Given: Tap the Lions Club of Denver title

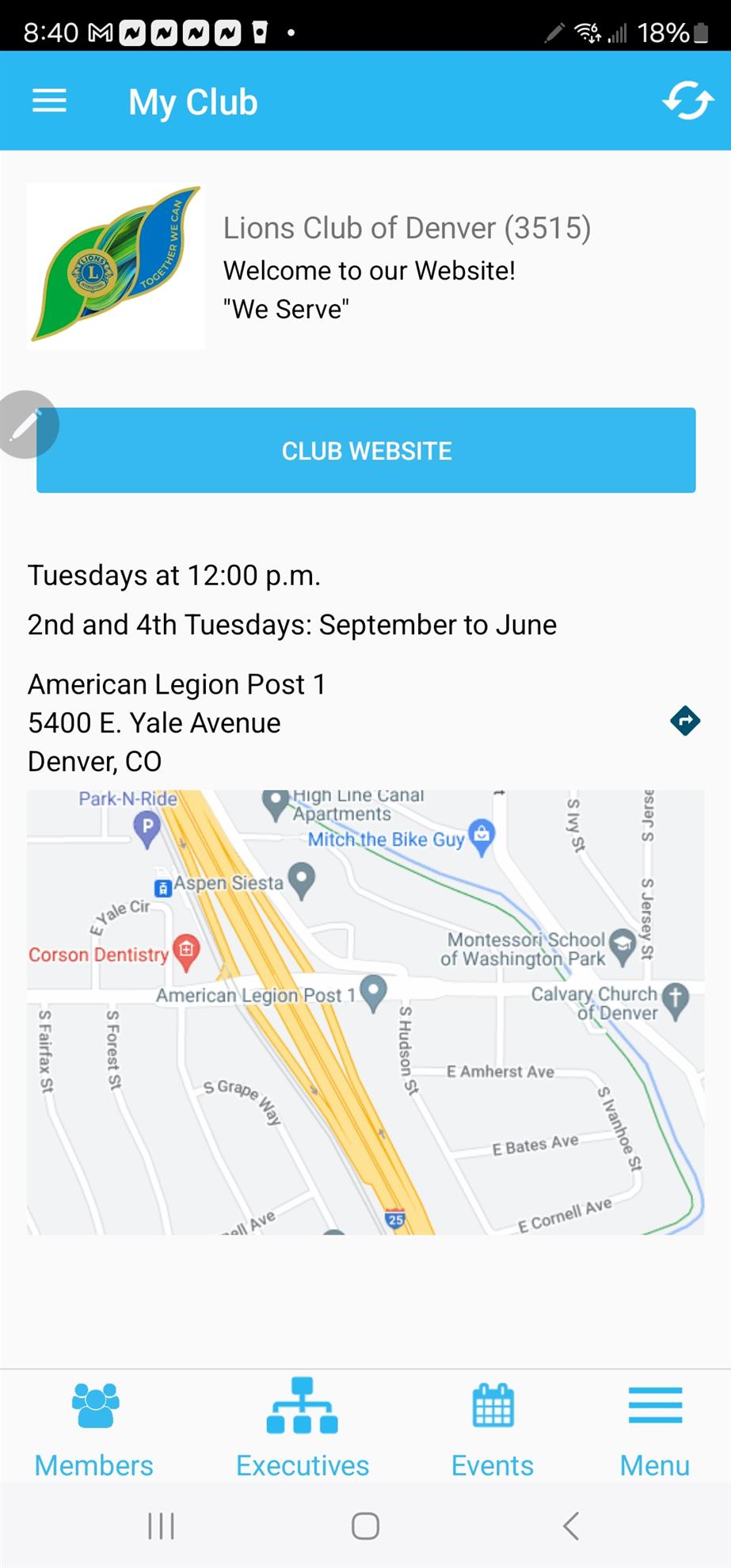Looking at the screenshot, I should [406, 228].
